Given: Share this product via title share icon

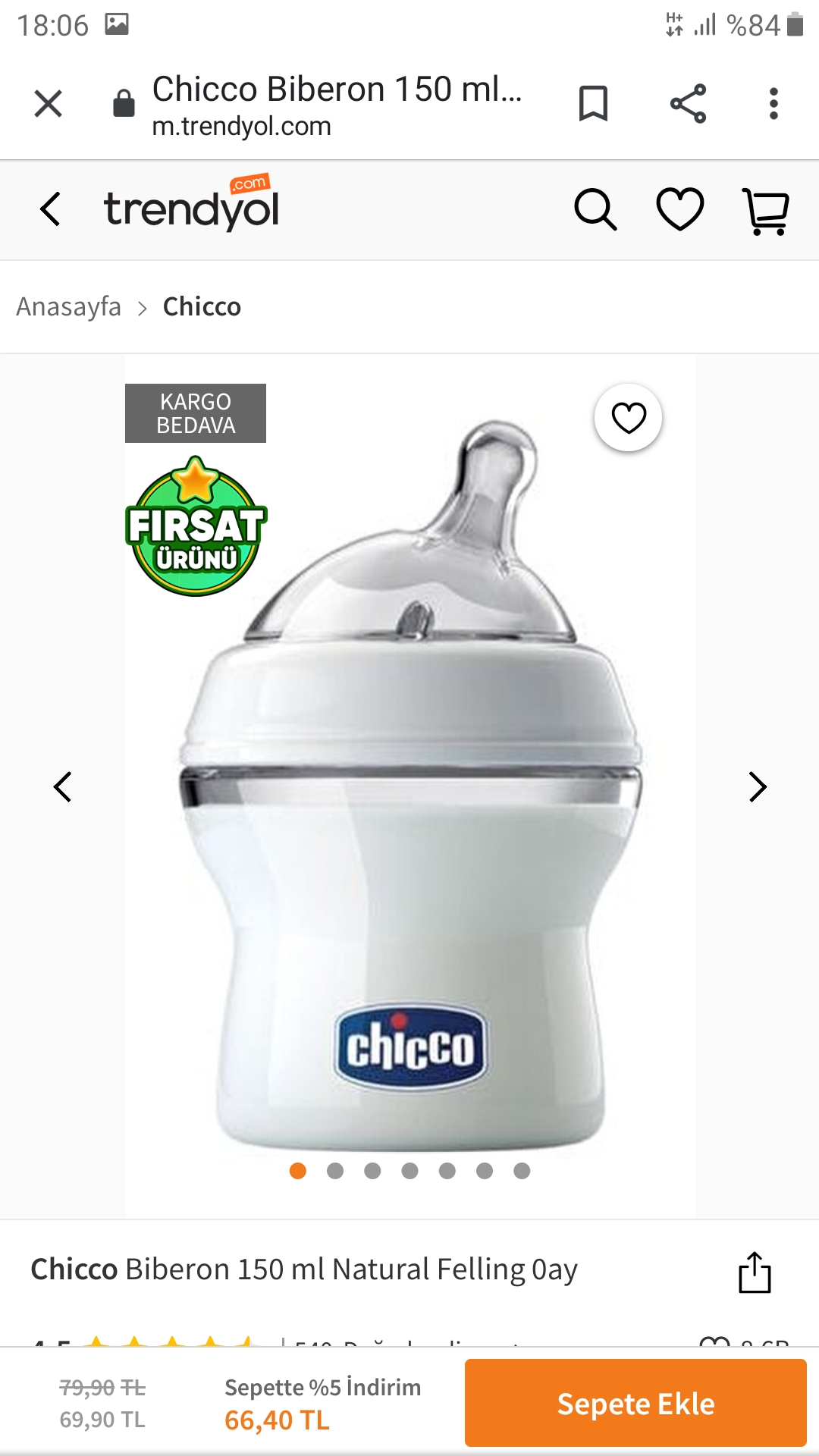Looking at the screenshot, I should click(755, 1272).
